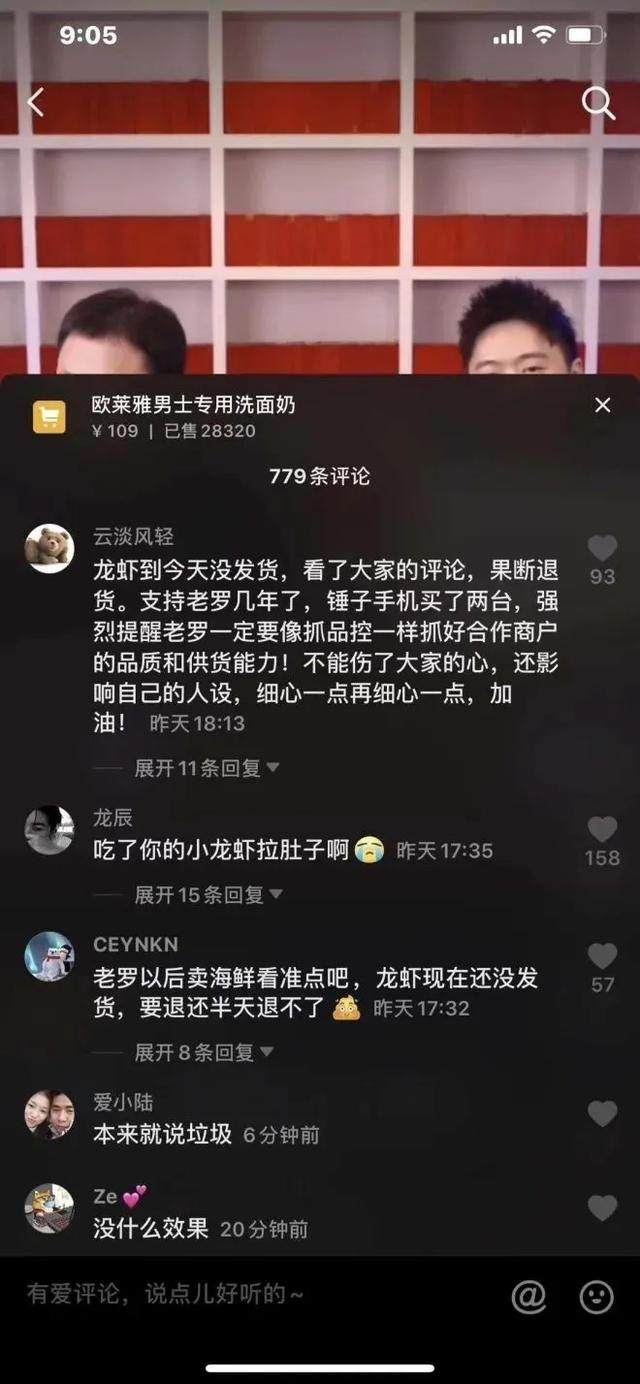Open 云淡风轻's profile avatar
The image size is (640, 1384).
tap(49, 548)
